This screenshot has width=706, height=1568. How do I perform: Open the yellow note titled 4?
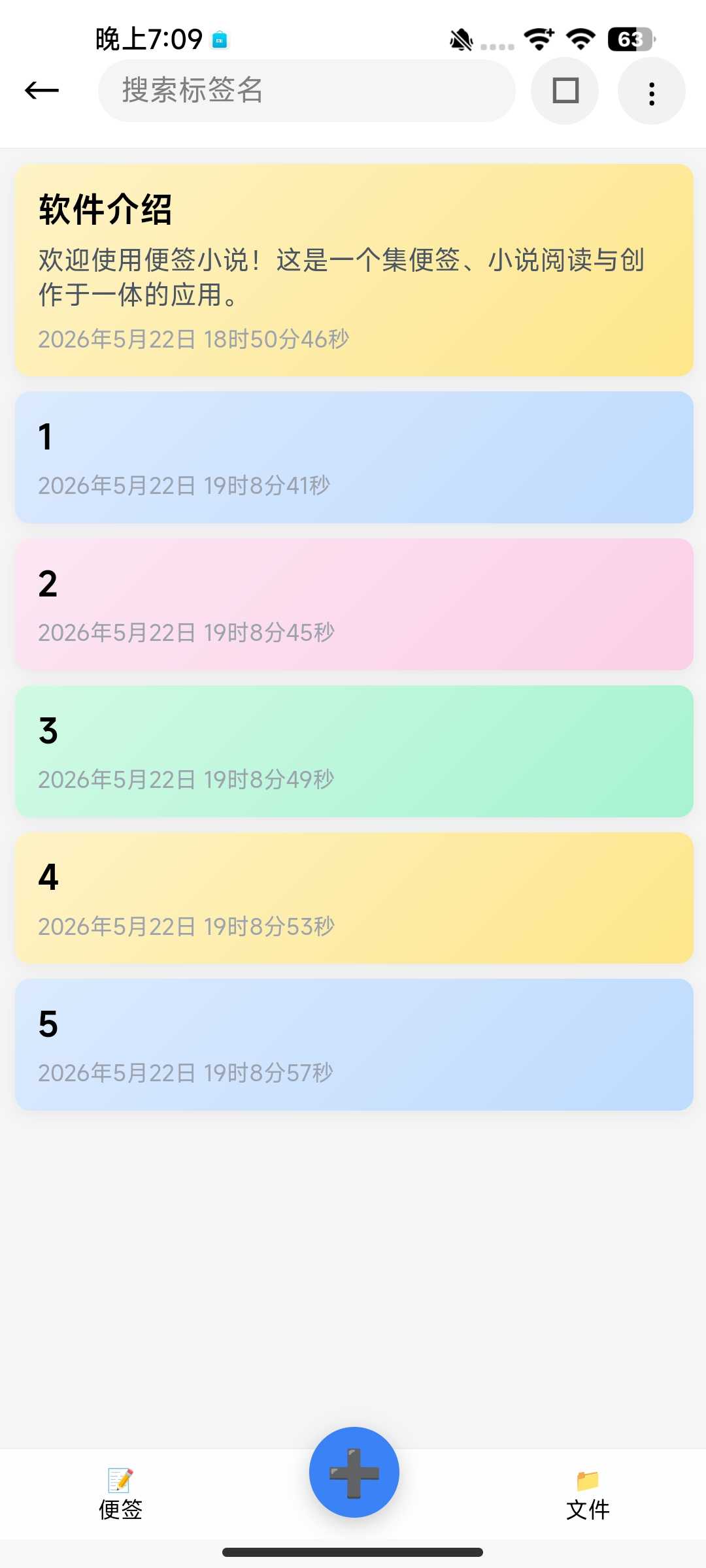pos(354,898)
